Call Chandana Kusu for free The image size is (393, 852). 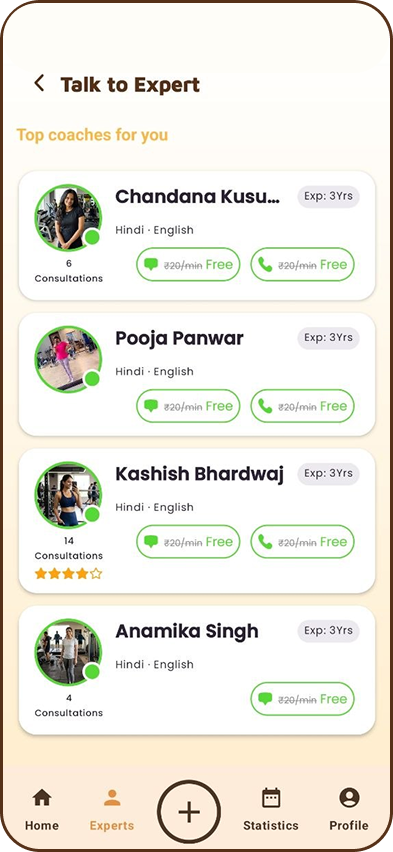[302, 265]
